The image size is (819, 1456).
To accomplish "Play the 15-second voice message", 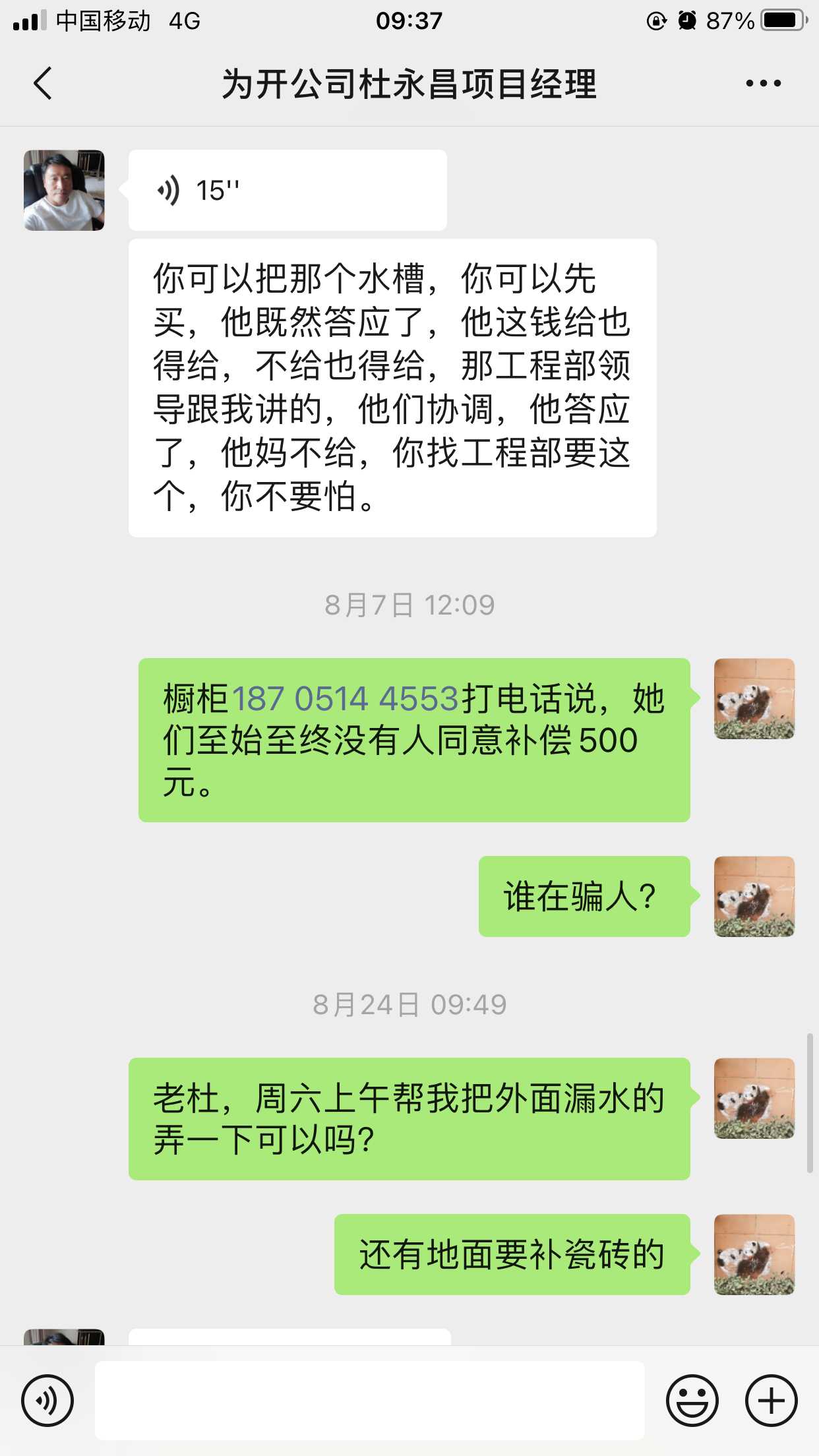I will [287, 191].
